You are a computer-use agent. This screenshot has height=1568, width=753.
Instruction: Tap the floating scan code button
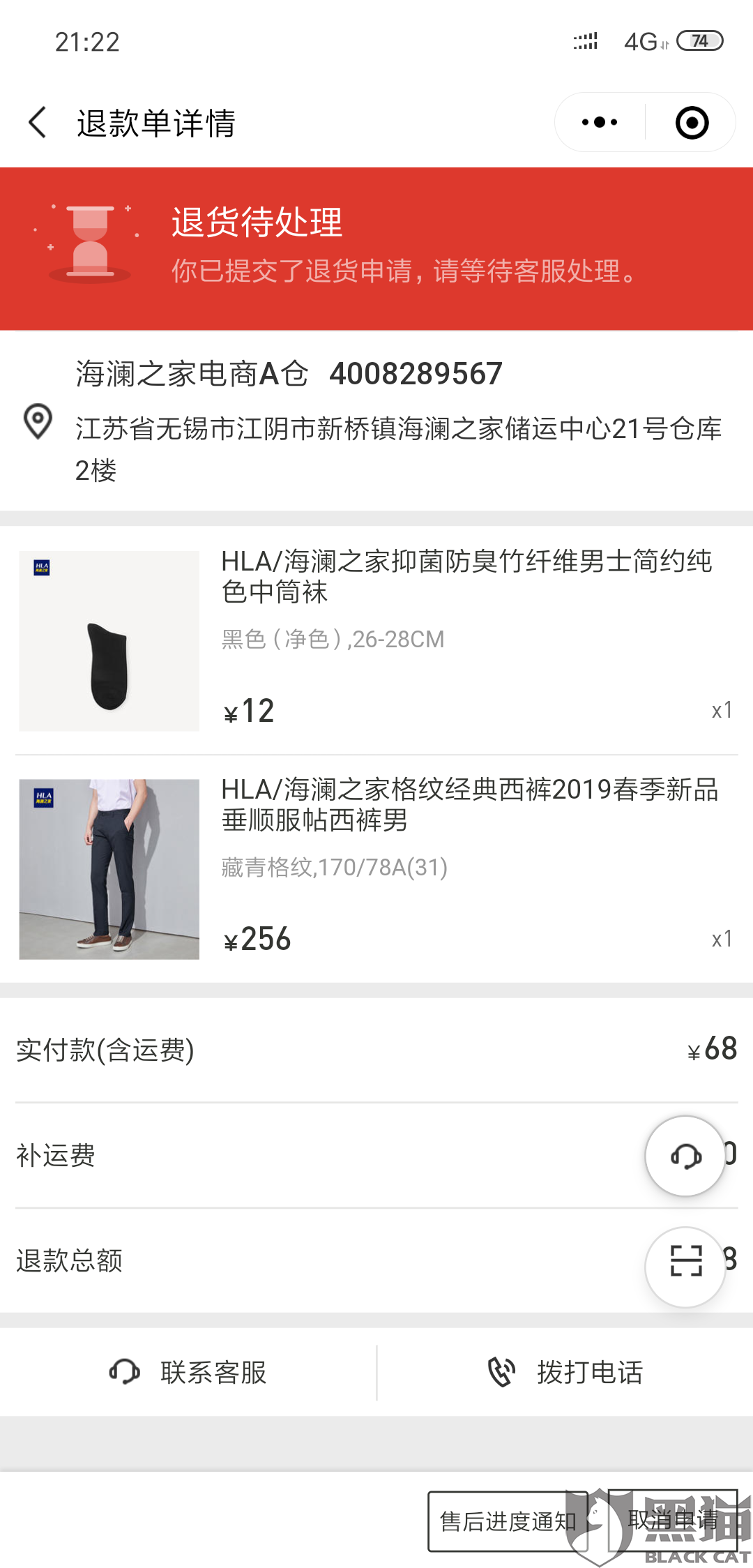(685, 1260)
